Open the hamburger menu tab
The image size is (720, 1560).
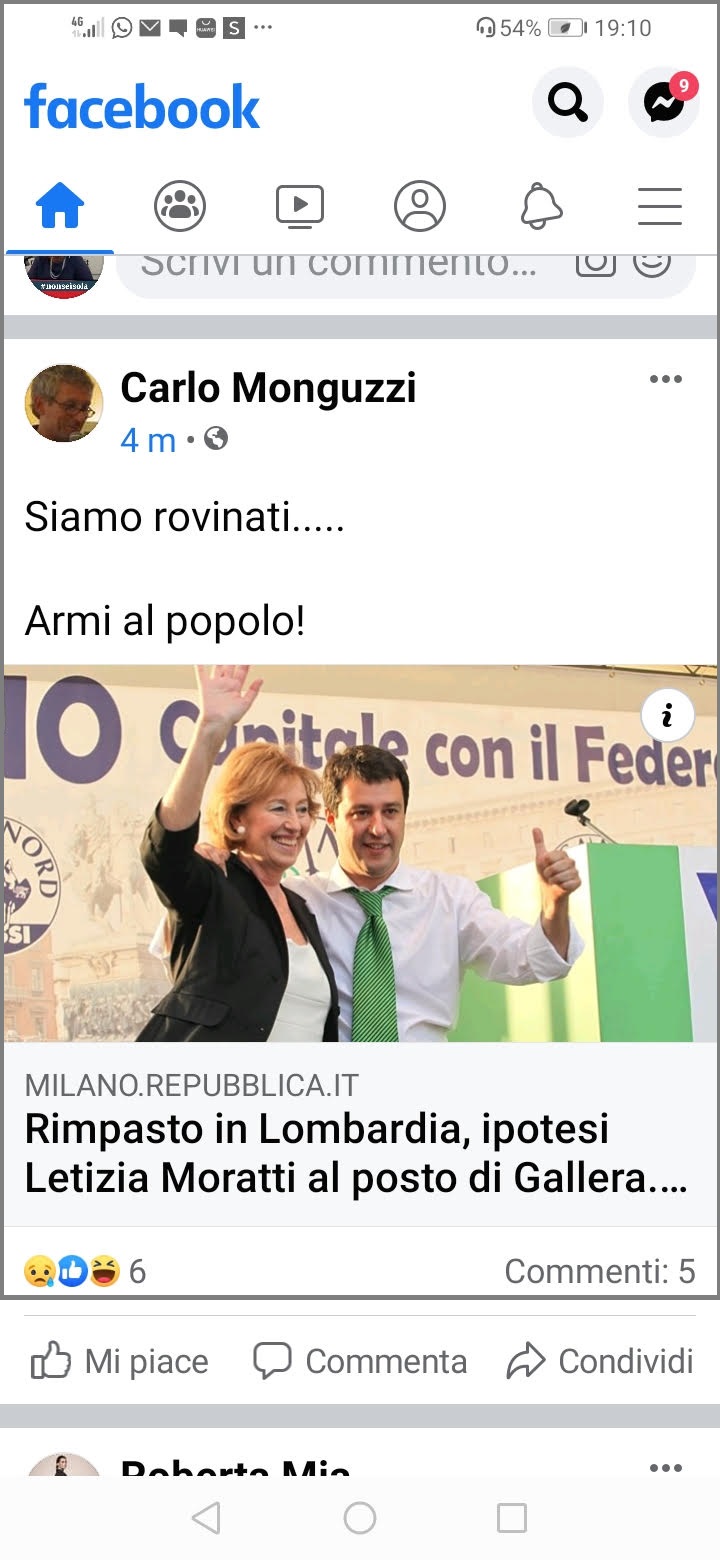pos(660,207)
